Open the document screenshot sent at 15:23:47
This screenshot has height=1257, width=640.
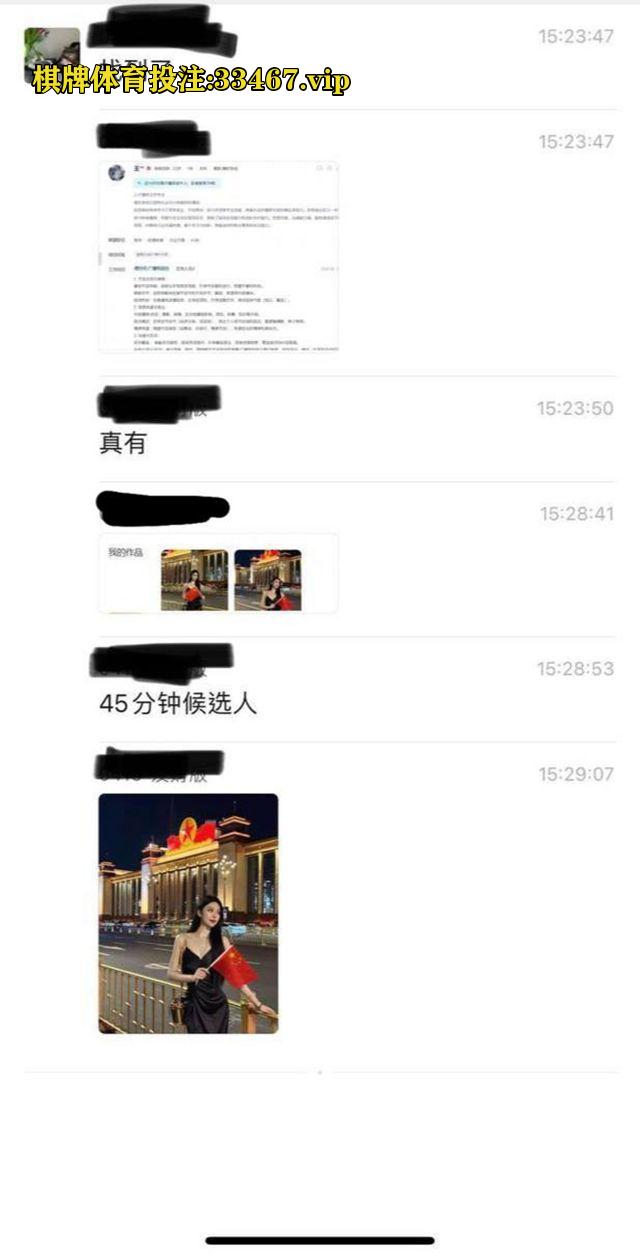point(218,256)
